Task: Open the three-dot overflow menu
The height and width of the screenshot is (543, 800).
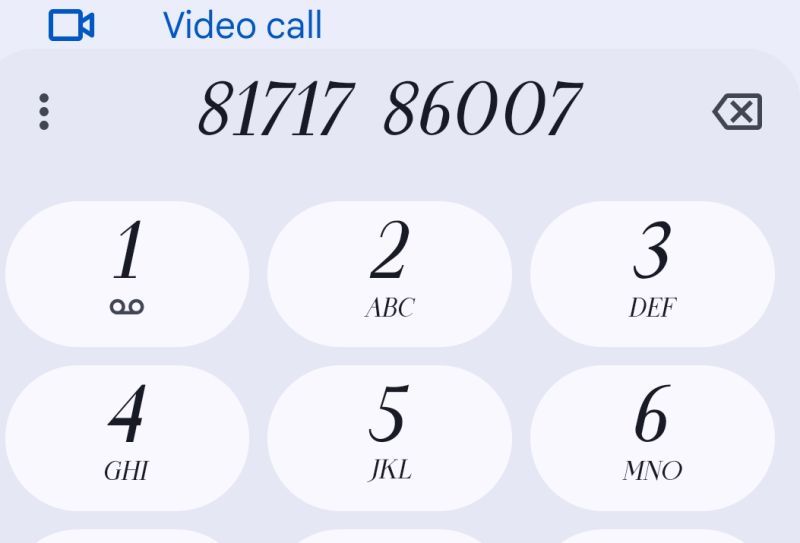Action: pyautogui.click(x=43, y=112)
